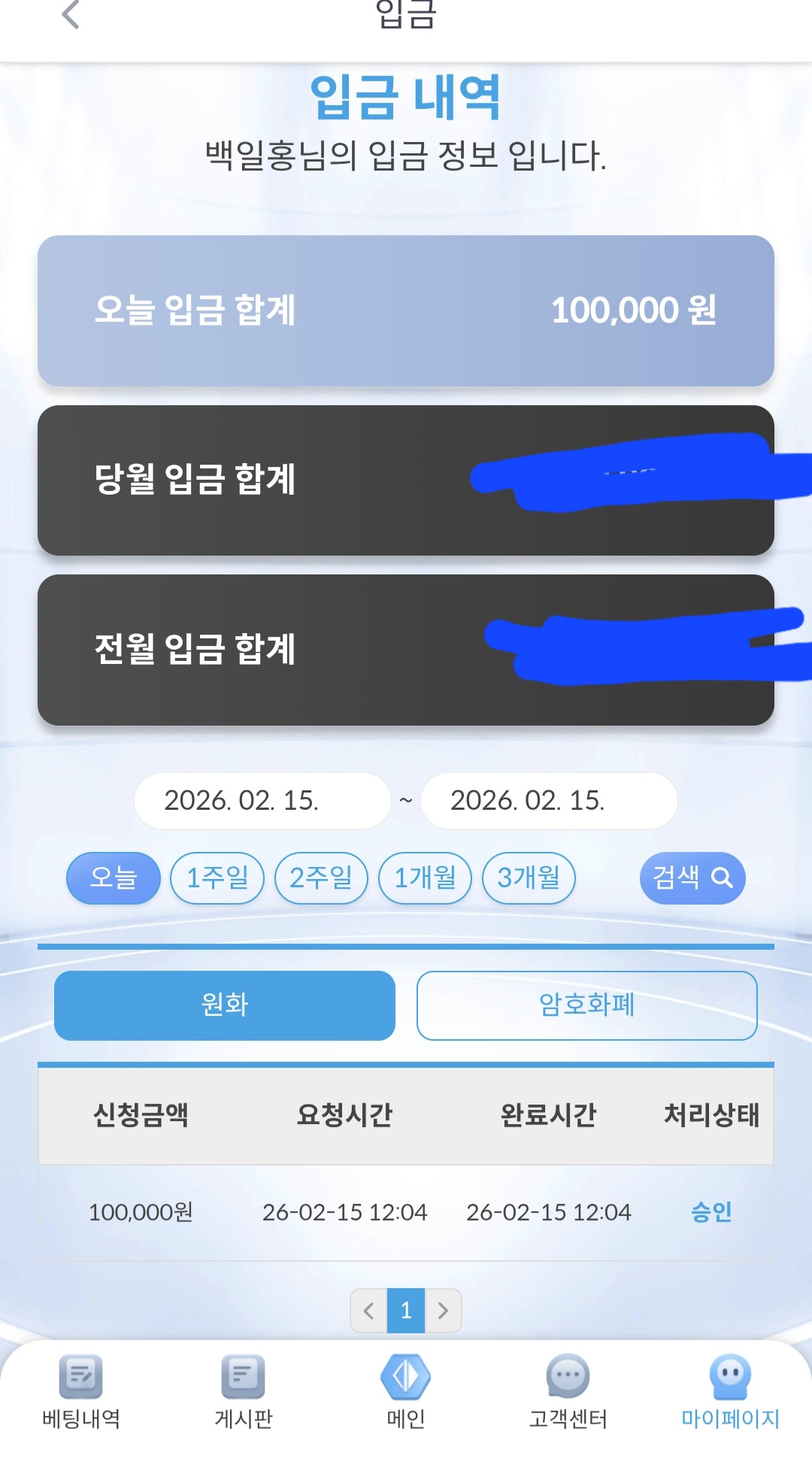Tap the 검색 search button
Screen dimensions: 812x1473
[692, 877]
